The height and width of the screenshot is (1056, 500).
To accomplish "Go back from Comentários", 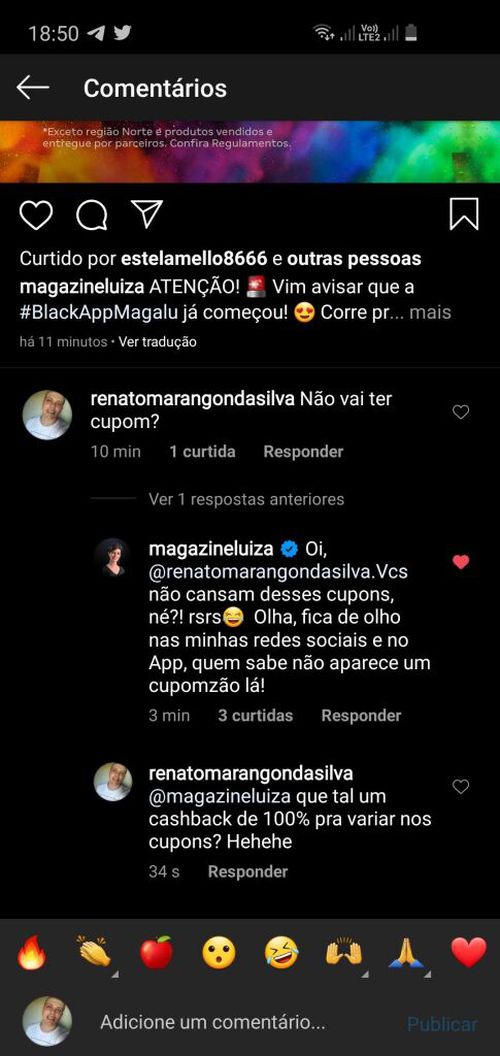I will (x=32, y=88).
